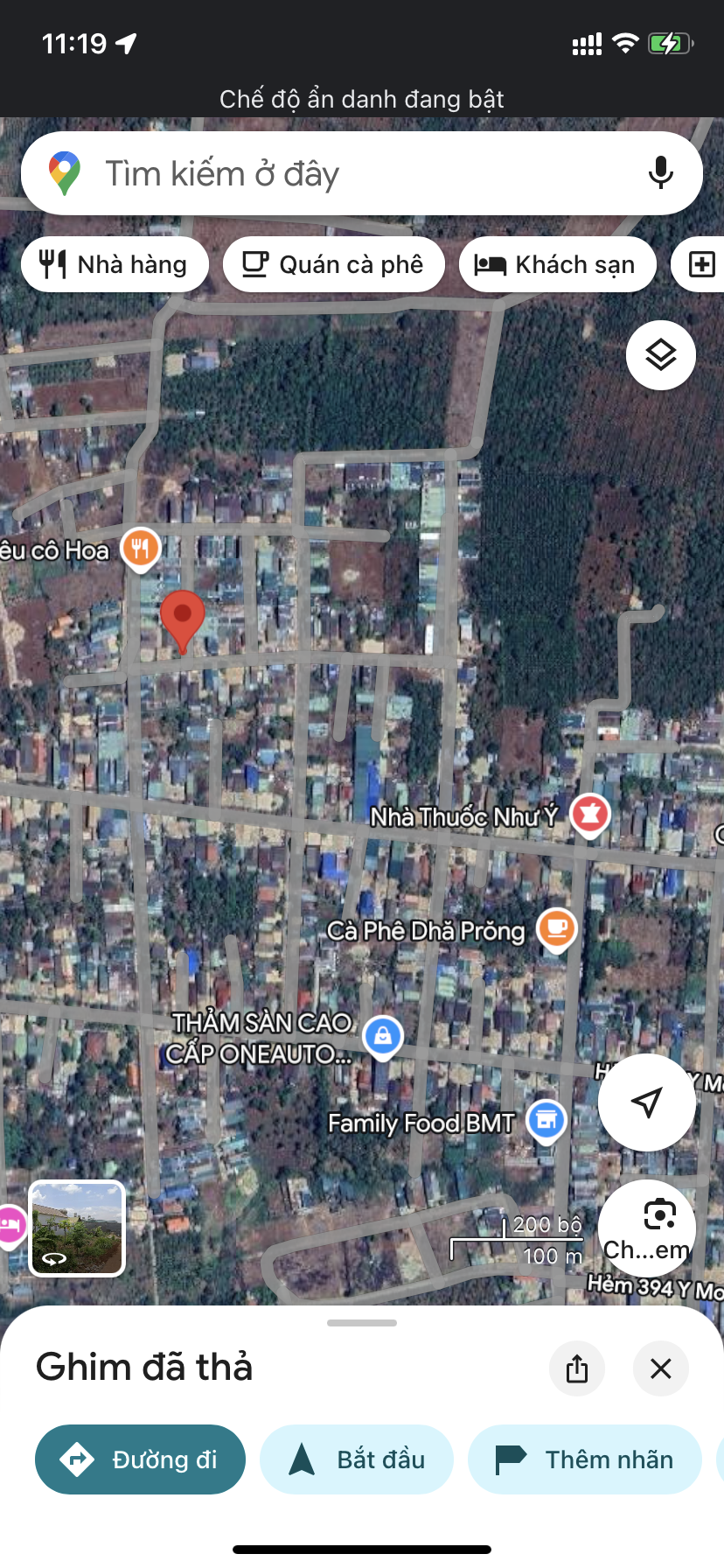Close the Ghim đã thả panel
Viewport: 724px width, 1568px height.
tap(661, 1368)
